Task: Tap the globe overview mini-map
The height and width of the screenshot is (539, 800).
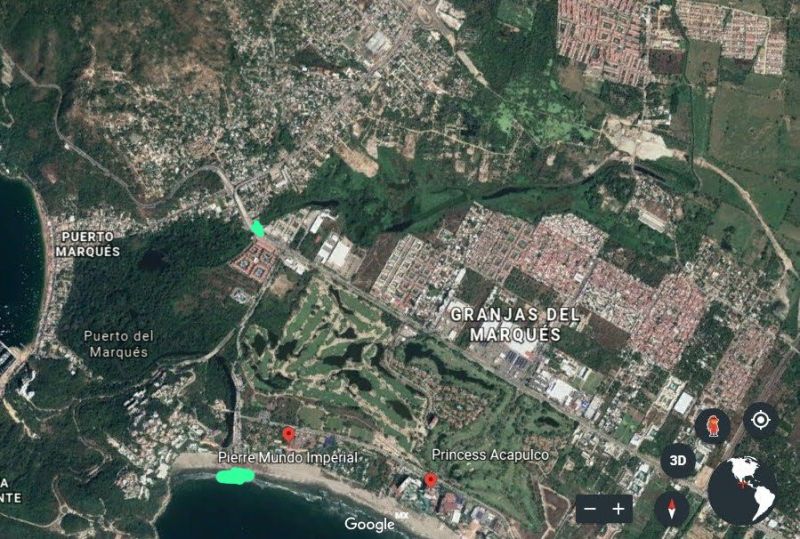Action: click(x=743, y=490)
